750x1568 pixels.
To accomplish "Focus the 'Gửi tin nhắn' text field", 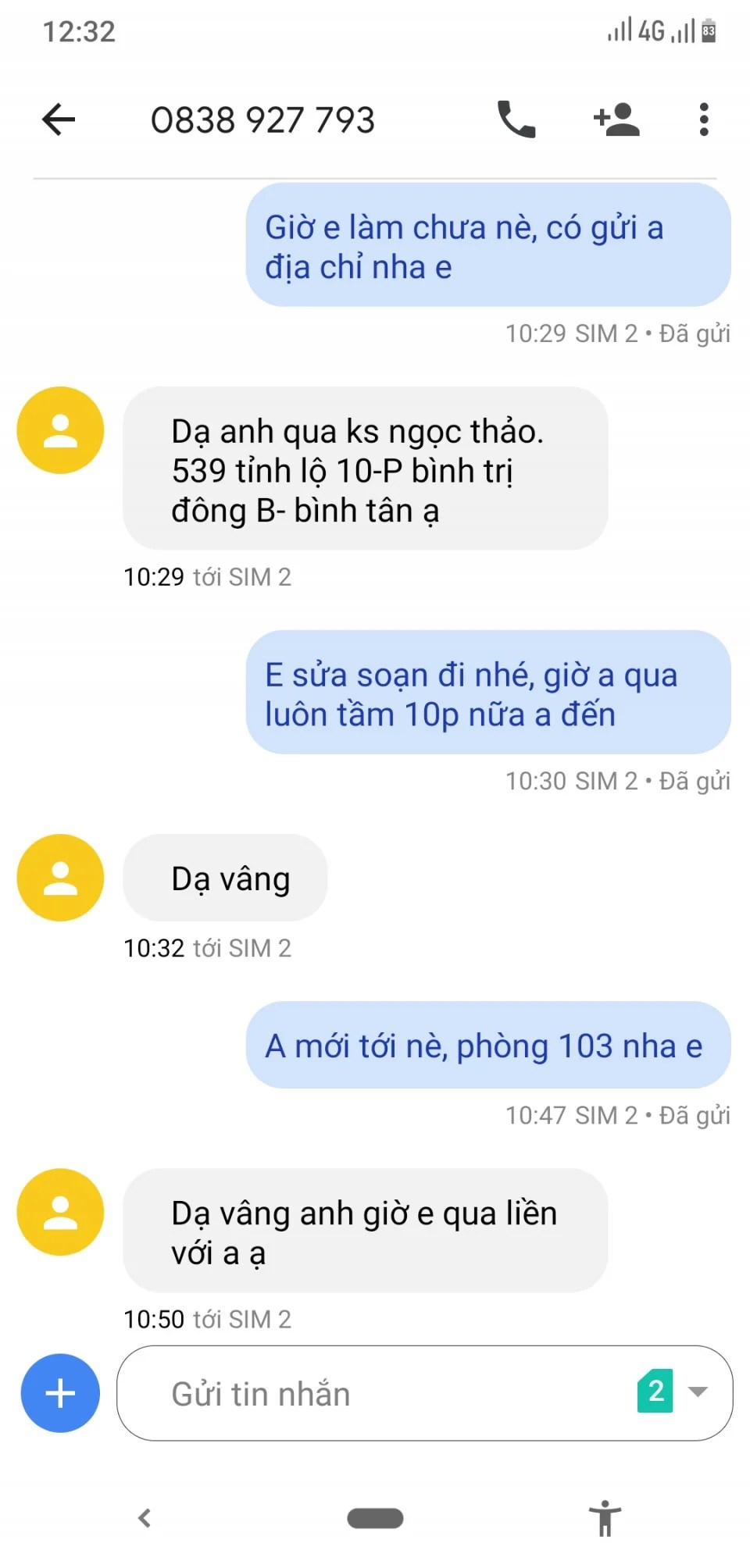I will coord(375,1394).
